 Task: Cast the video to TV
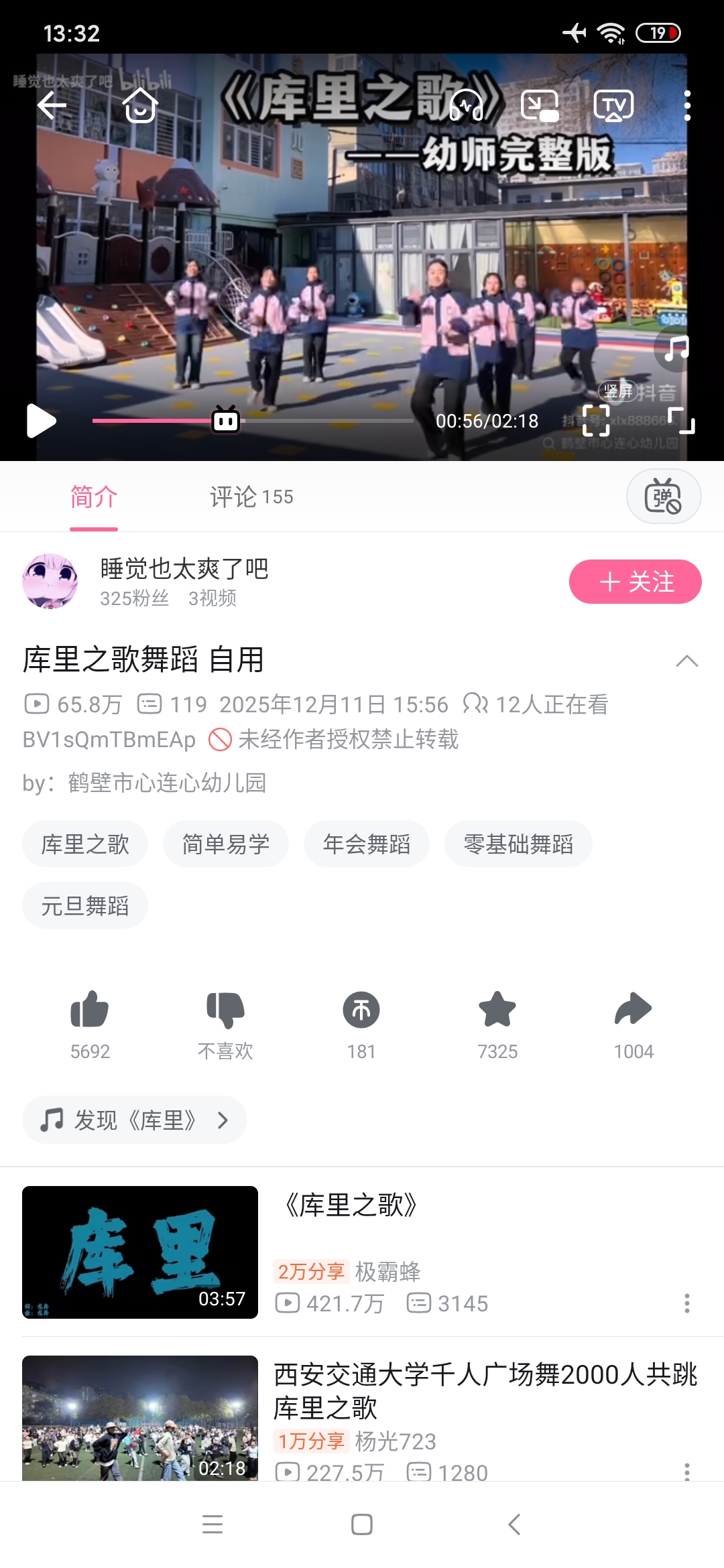click(613, 105)
